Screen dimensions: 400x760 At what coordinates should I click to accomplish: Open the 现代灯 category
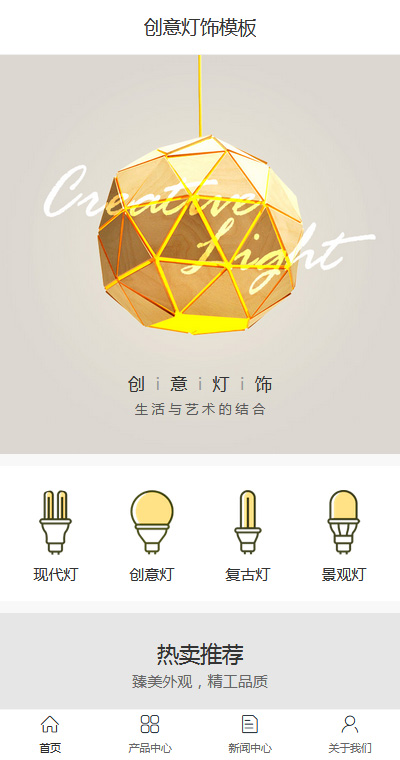(x=55, y=536)
